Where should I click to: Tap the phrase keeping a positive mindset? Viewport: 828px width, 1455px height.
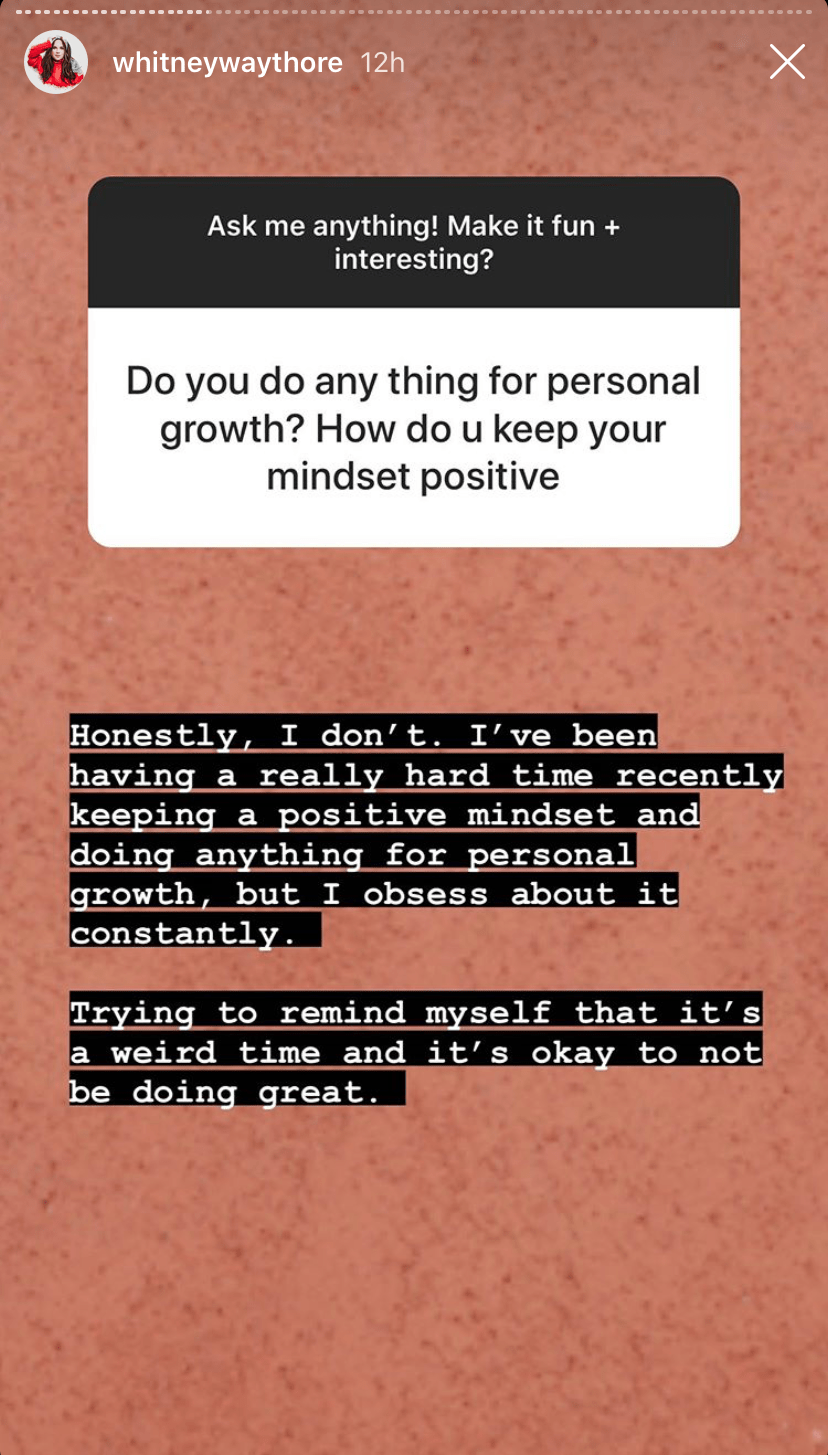tap(330, 814)
